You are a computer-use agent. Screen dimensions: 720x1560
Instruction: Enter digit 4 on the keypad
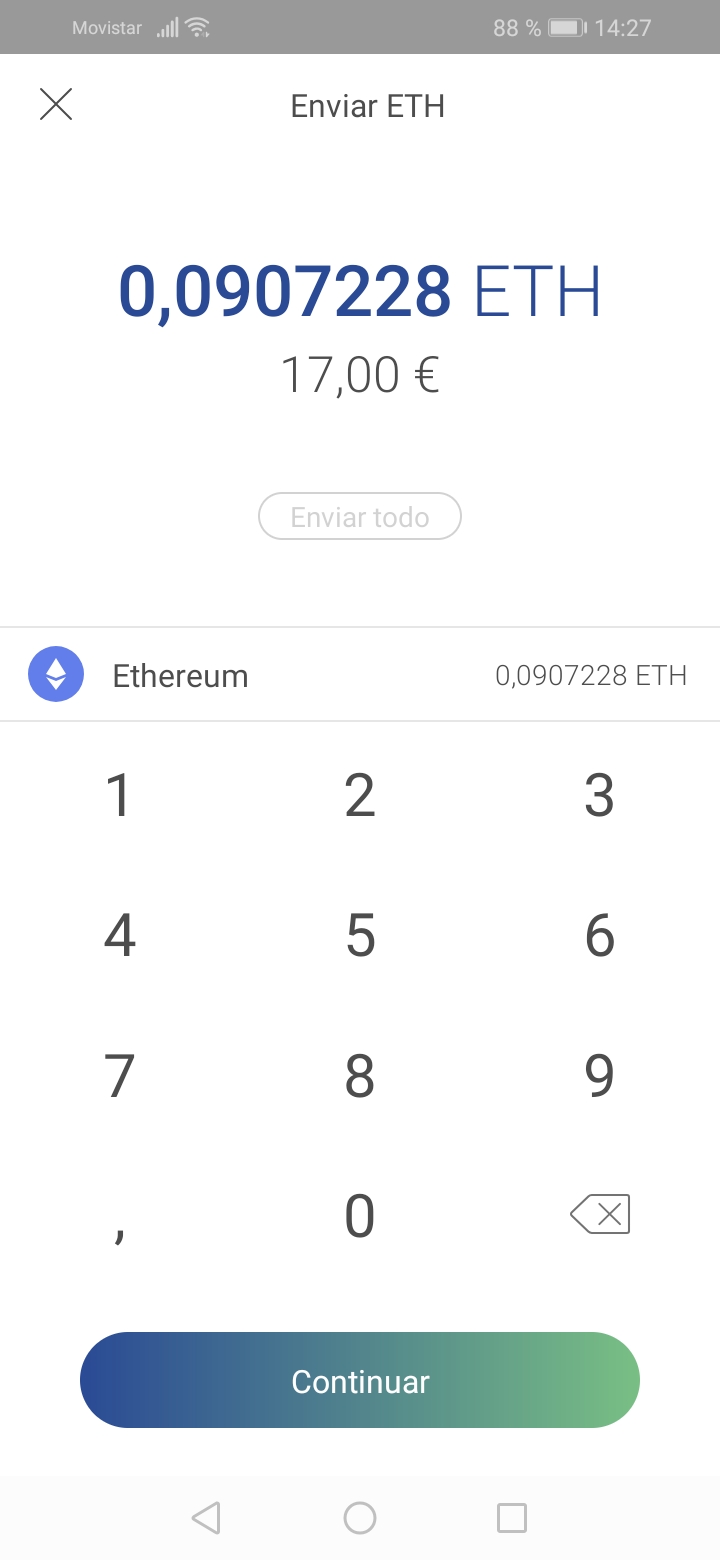coord(119,936)
